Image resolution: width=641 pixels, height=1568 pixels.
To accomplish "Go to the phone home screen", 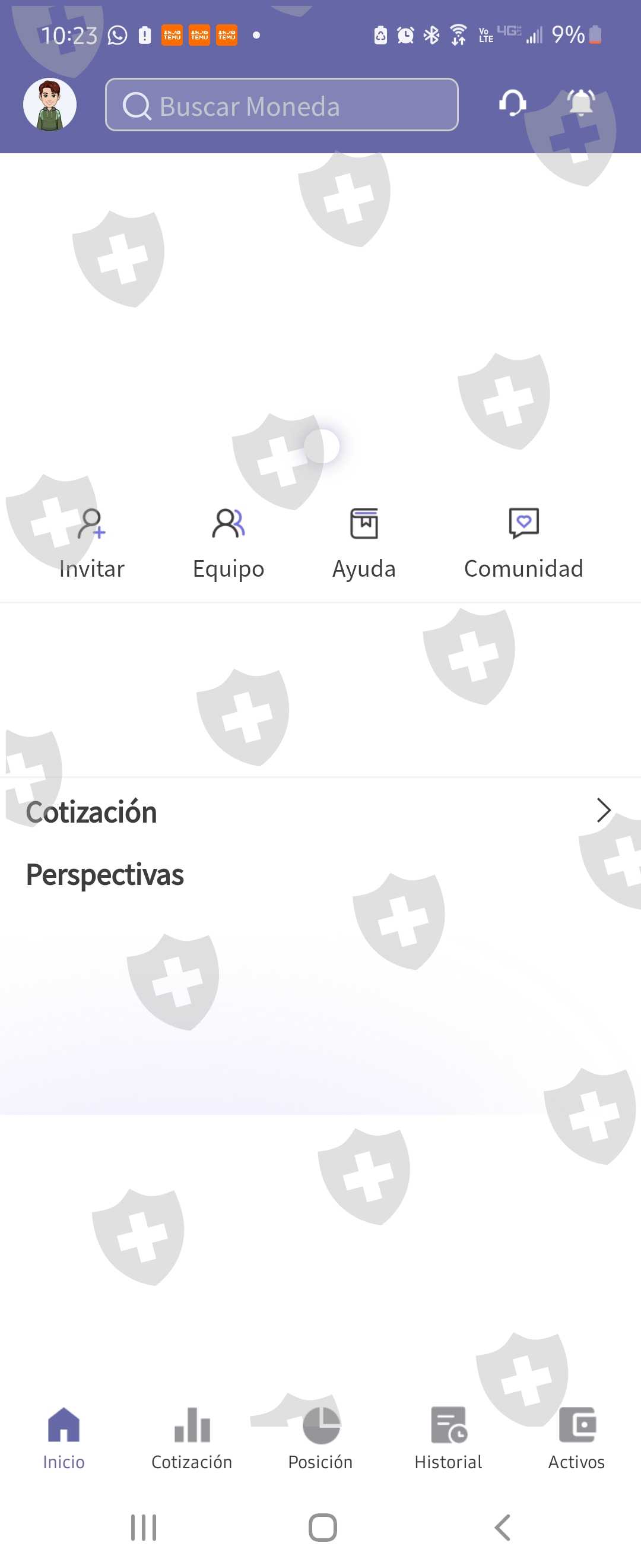I will click(x=322, y=1527).
